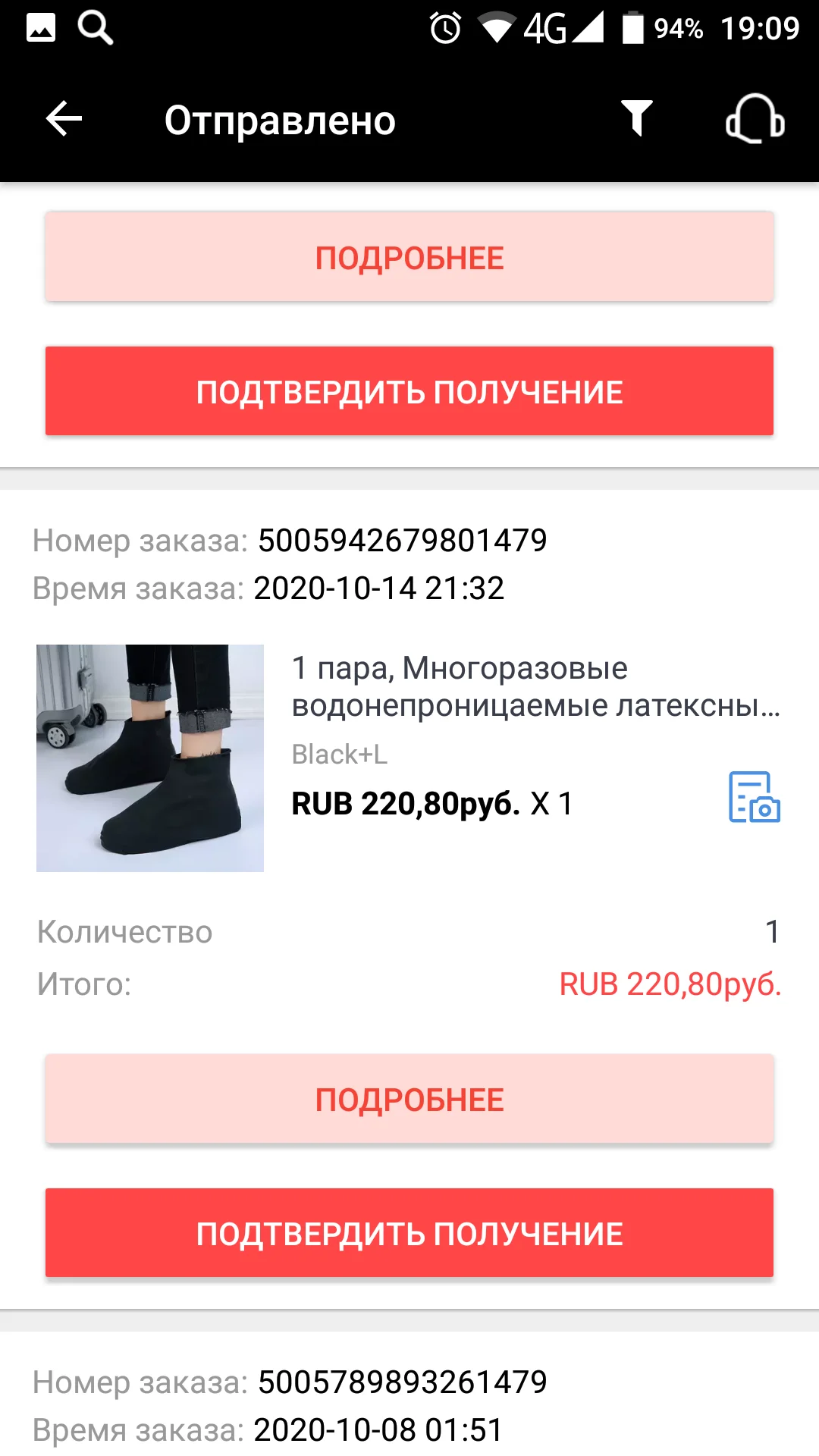The width and height of the screenshot is (819, 1456).
Task: Contact support via the headset icon
Action: 755,119
